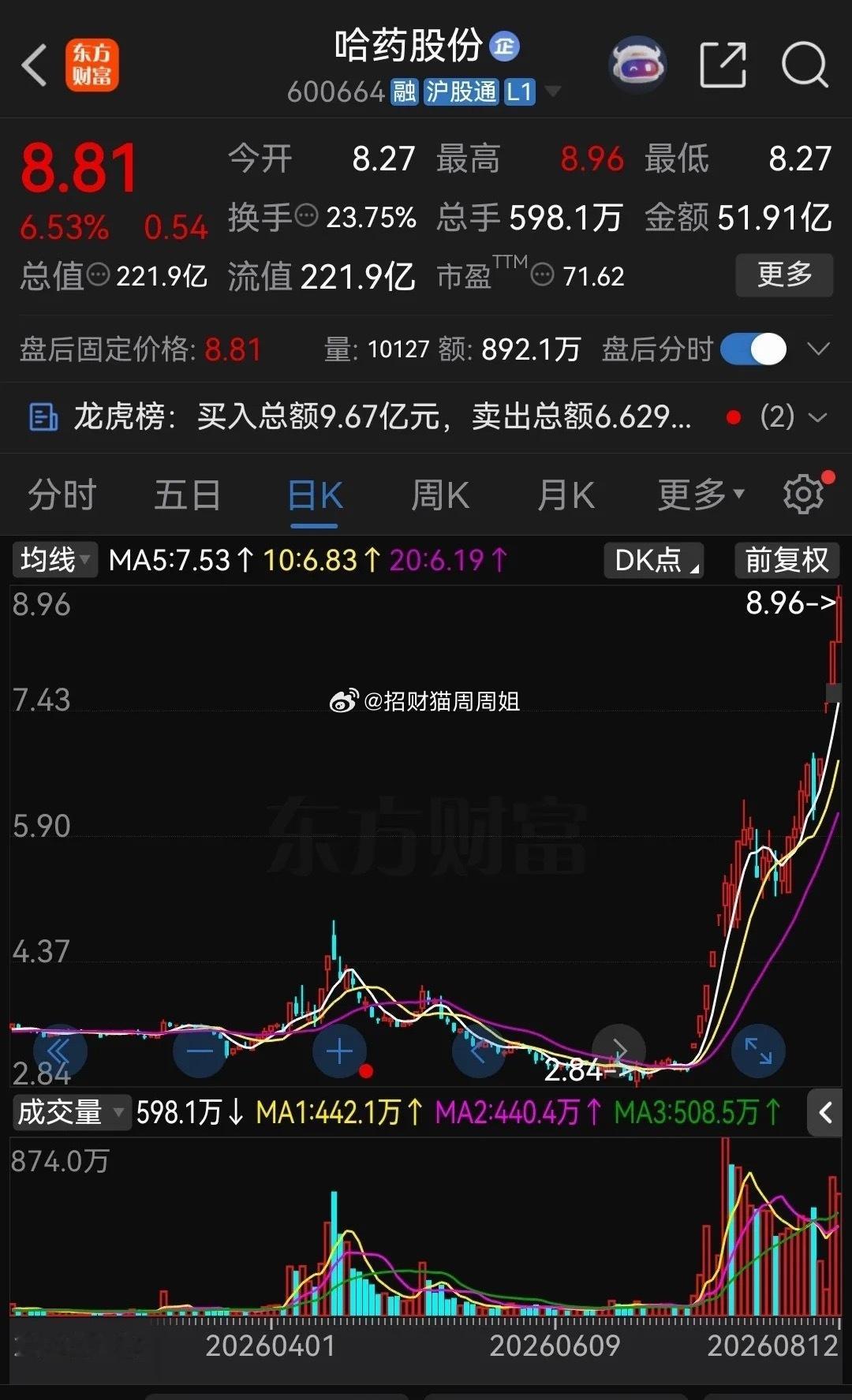
Task: Open the robot assistant avatar
Action: pos(637,65)
